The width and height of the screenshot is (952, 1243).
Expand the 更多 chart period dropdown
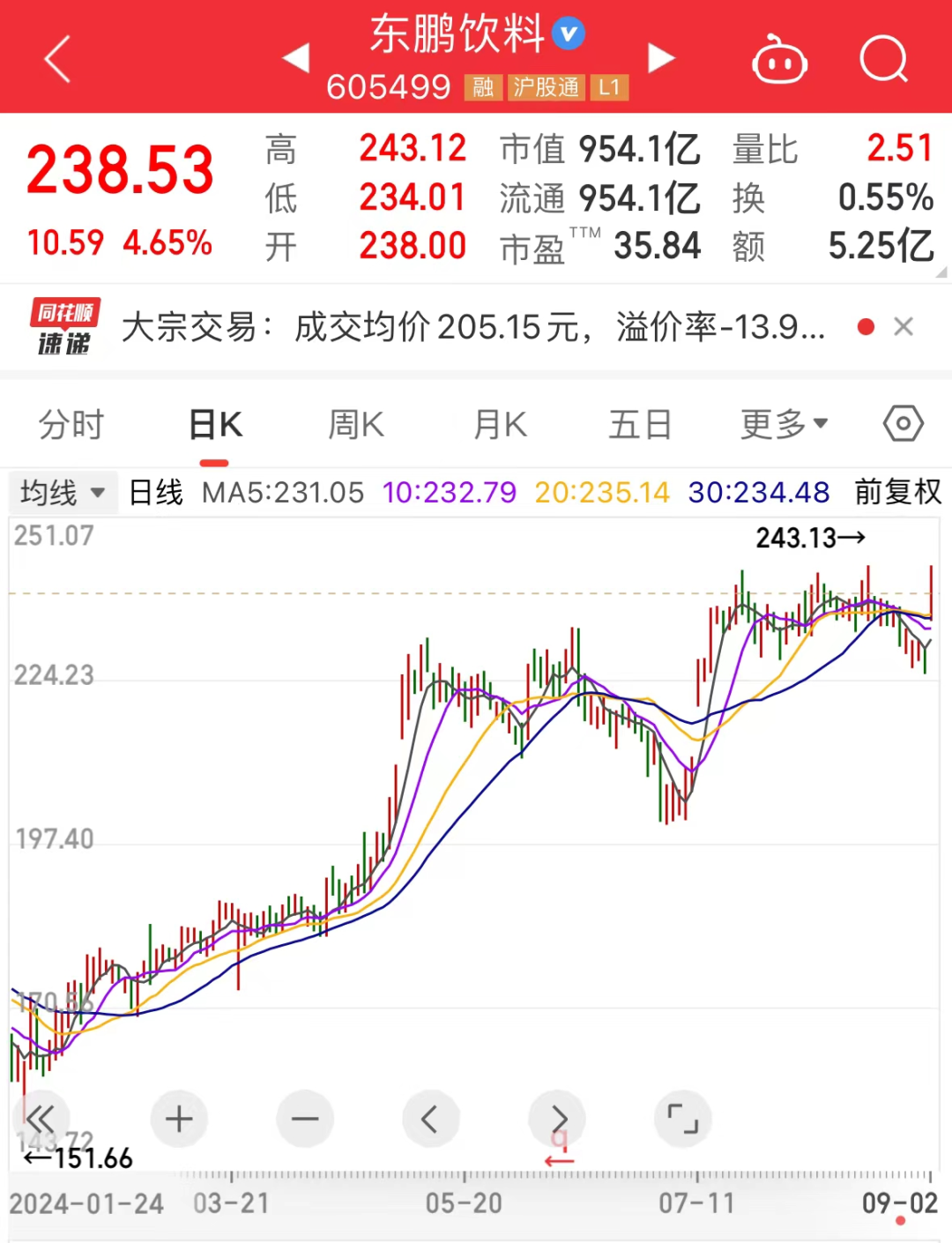784,425
